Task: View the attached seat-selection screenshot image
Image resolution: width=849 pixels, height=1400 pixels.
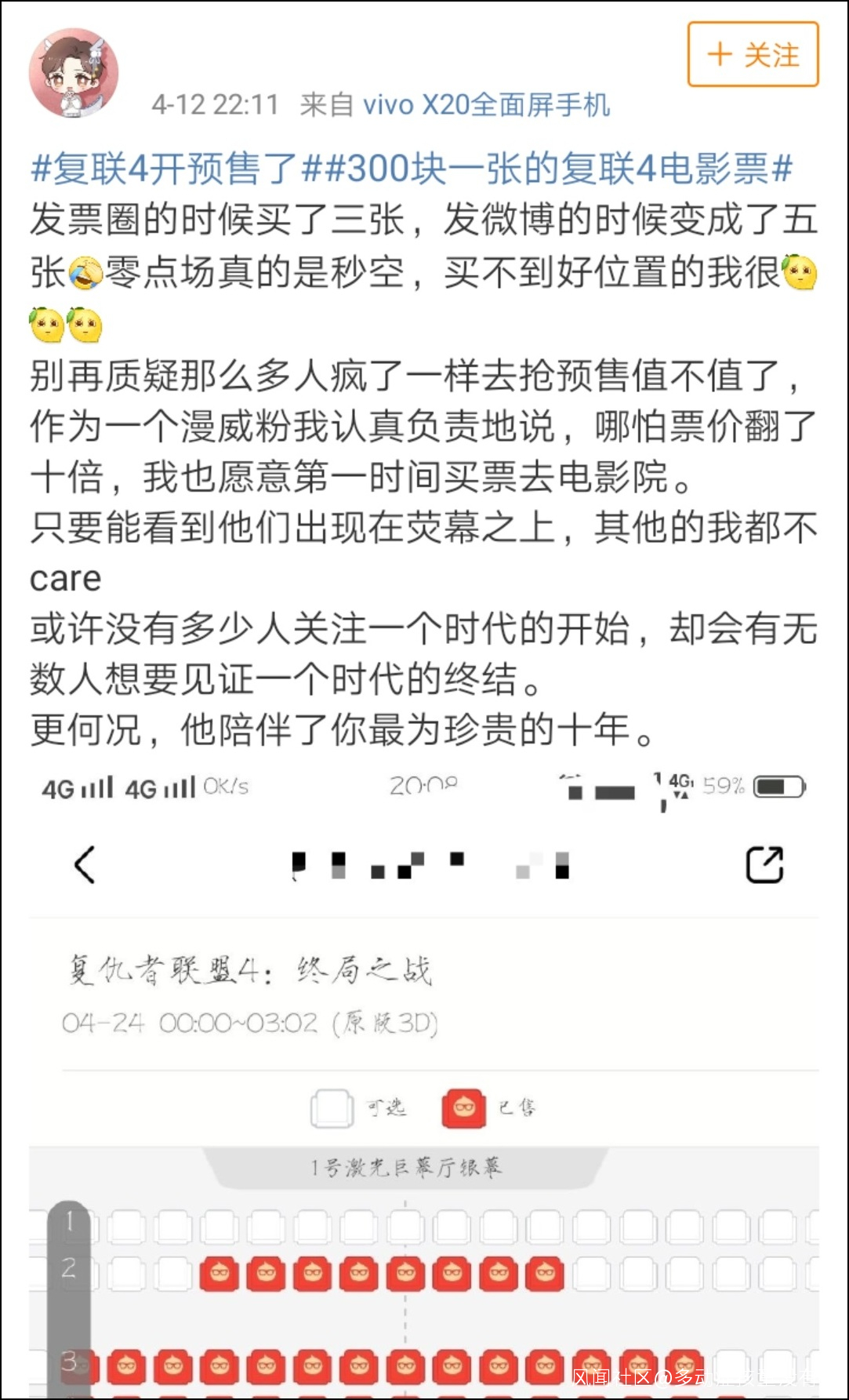Action: 423,1082
